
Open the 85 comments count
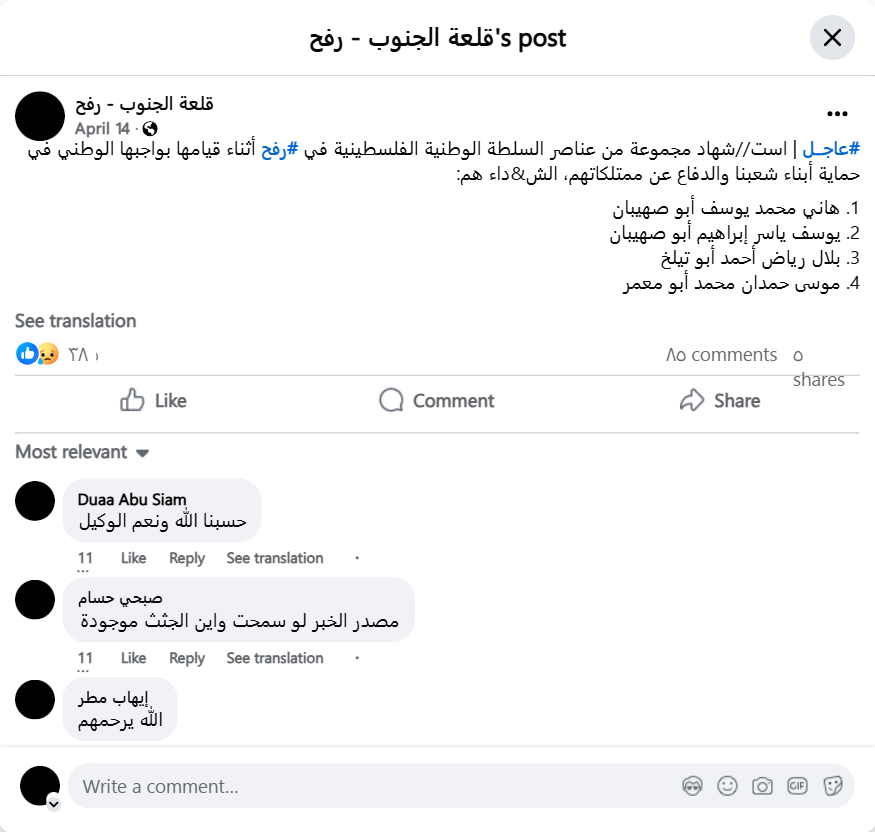point(721,355)
